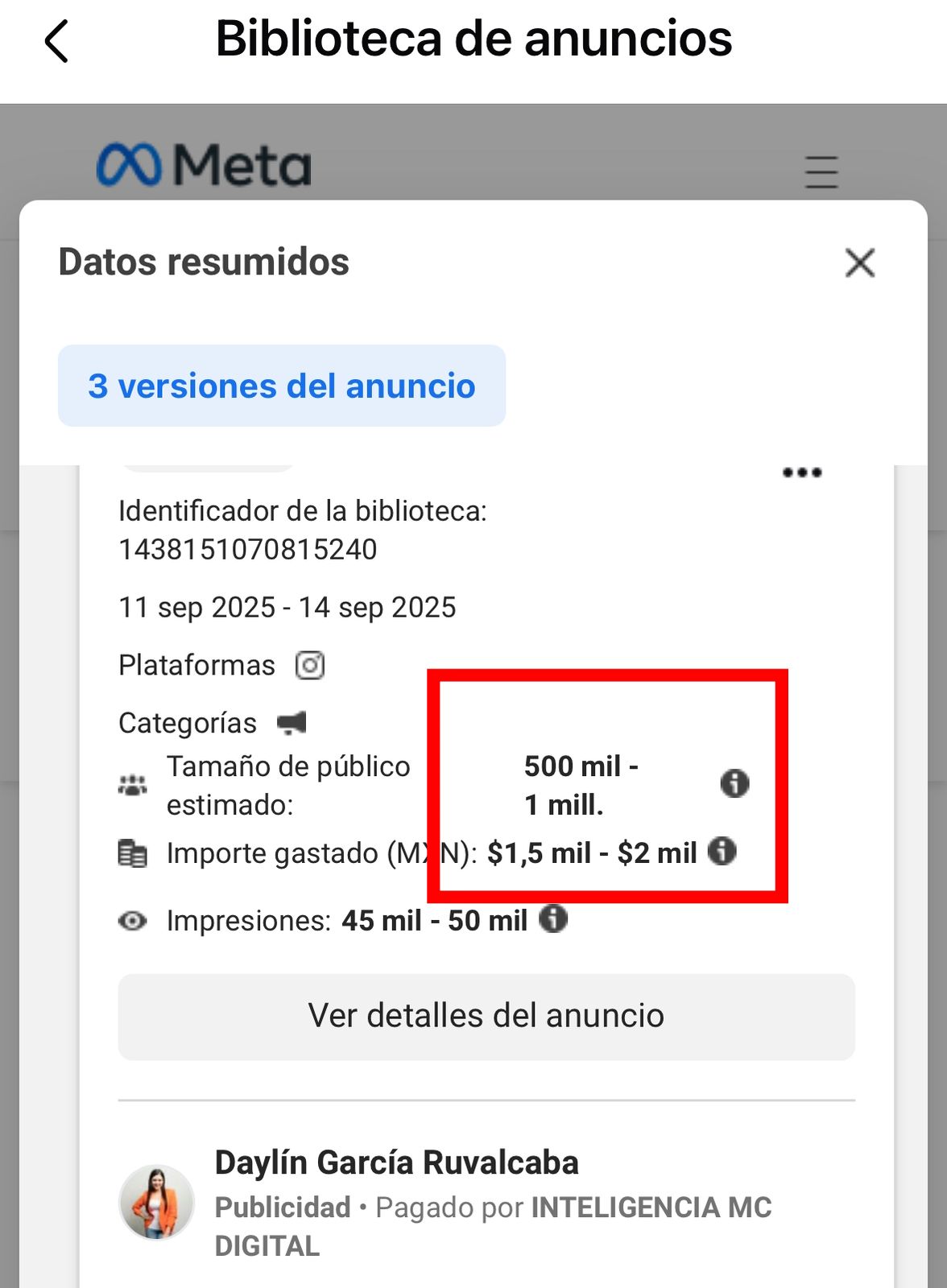Open the three-dot options for this ad
947x1288 pixels.
(x=802, y=473)
